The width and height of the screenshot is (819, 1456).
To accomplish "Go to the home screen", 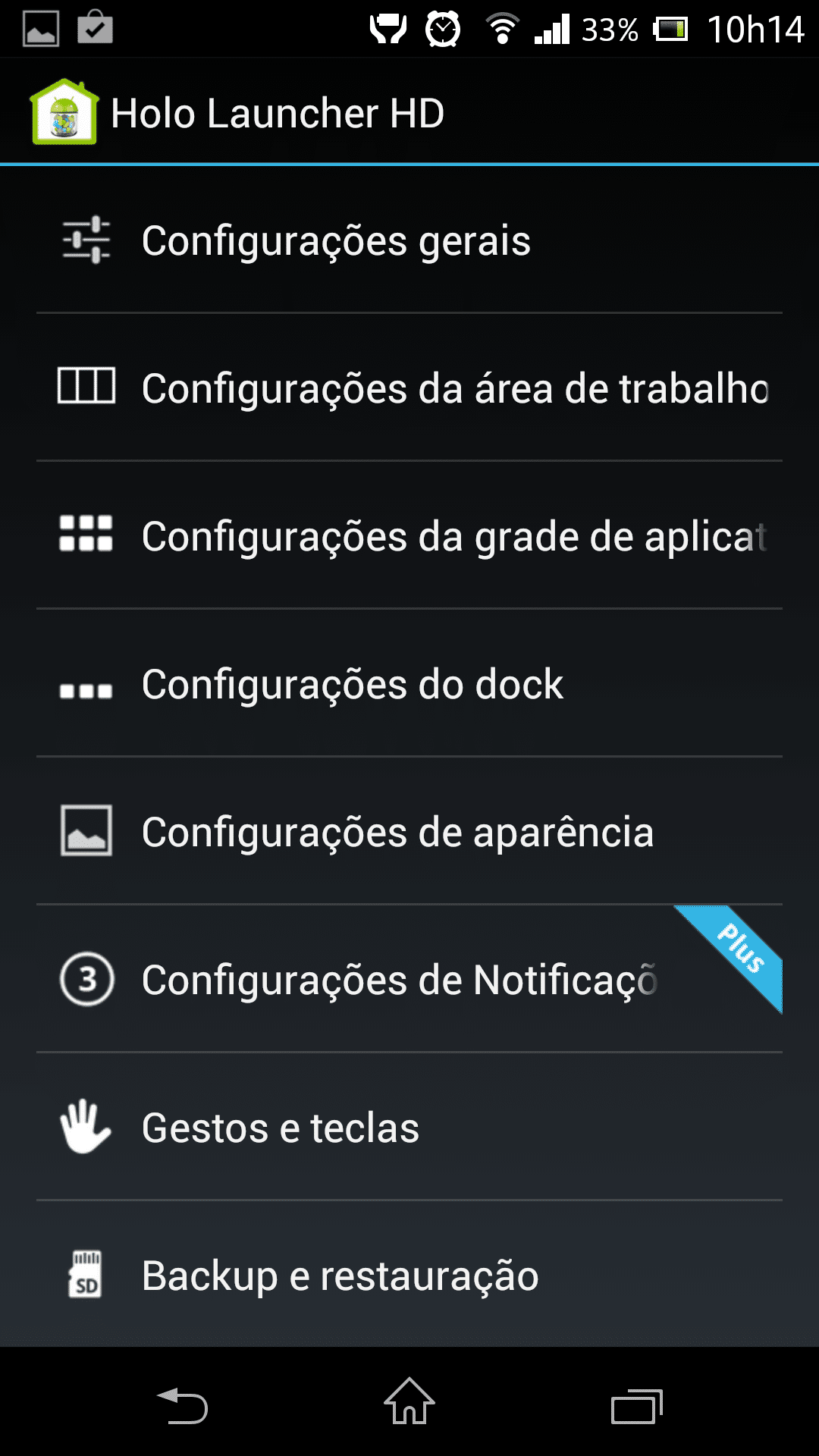I will [409, 1401].
